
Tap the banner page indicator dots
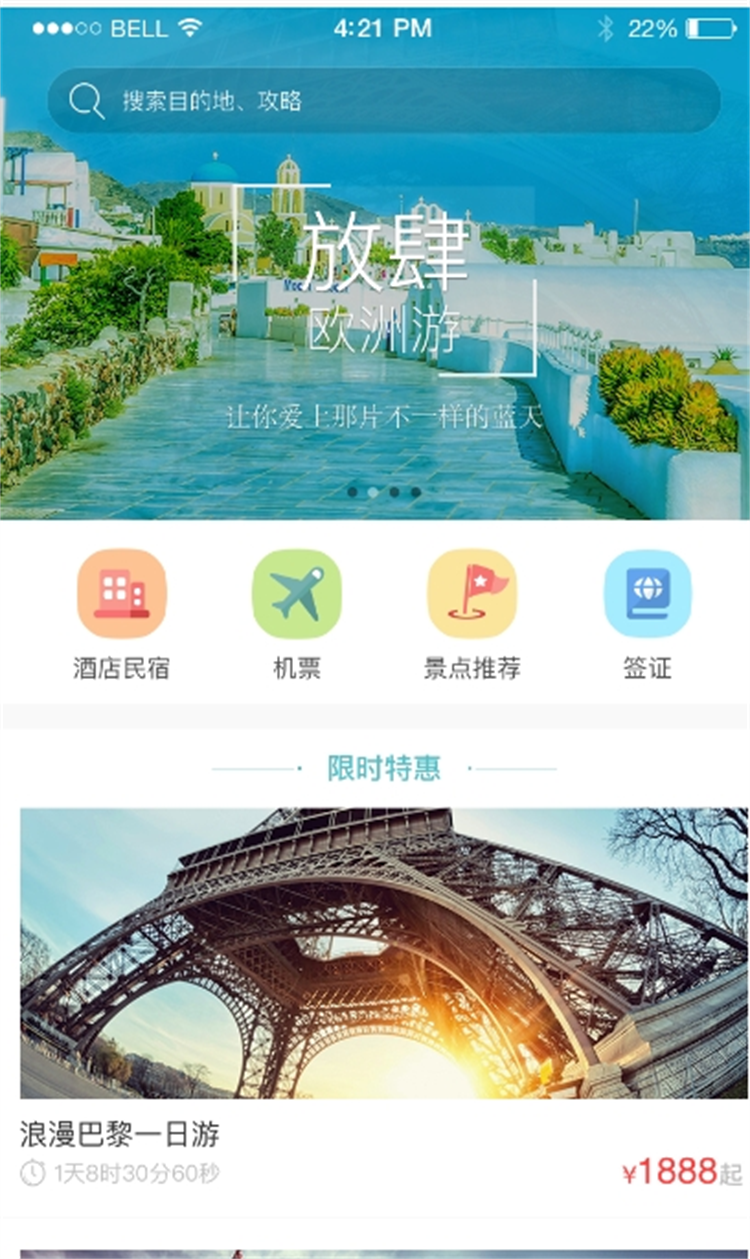point(384,492)
